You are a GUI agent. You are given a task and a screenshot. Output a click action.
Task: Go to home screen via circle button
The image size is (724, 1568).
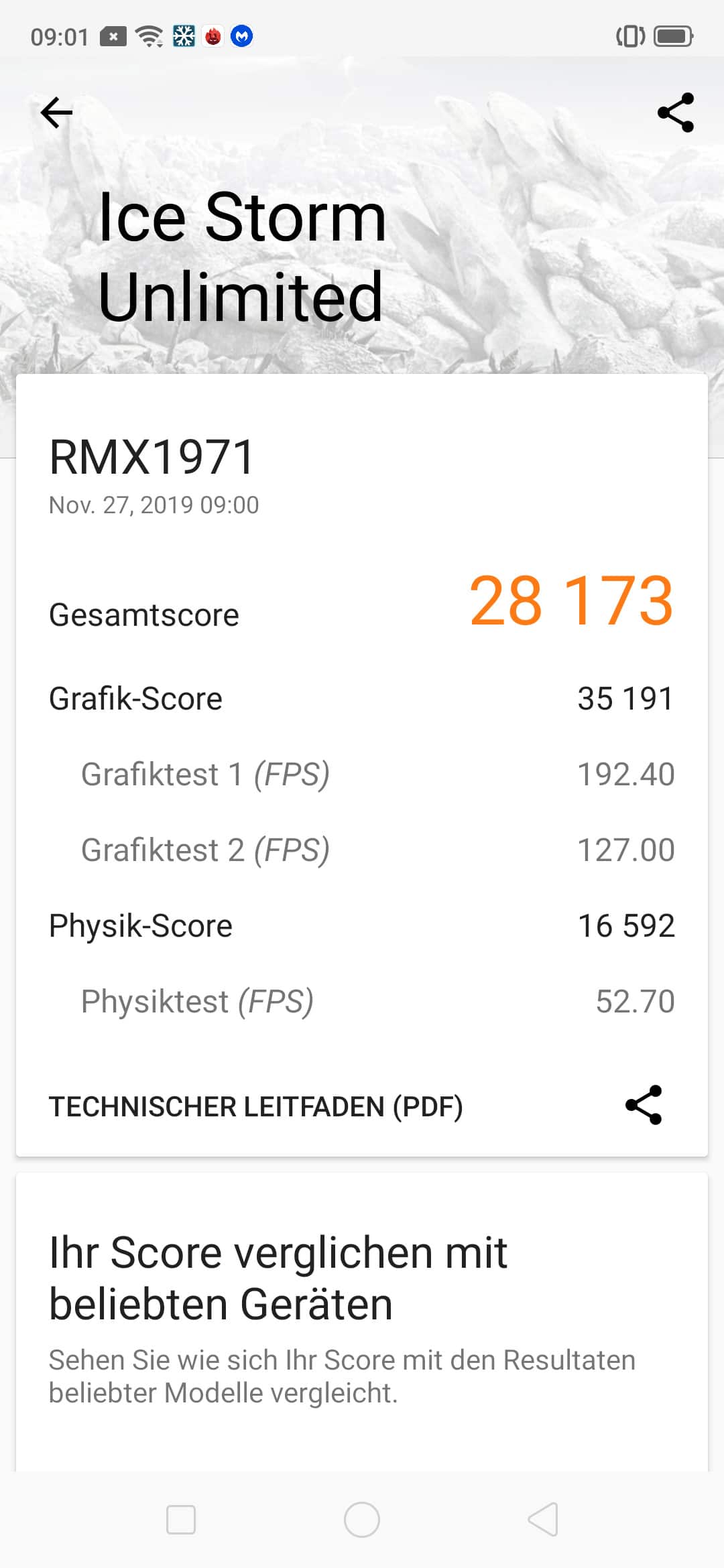362,1520
